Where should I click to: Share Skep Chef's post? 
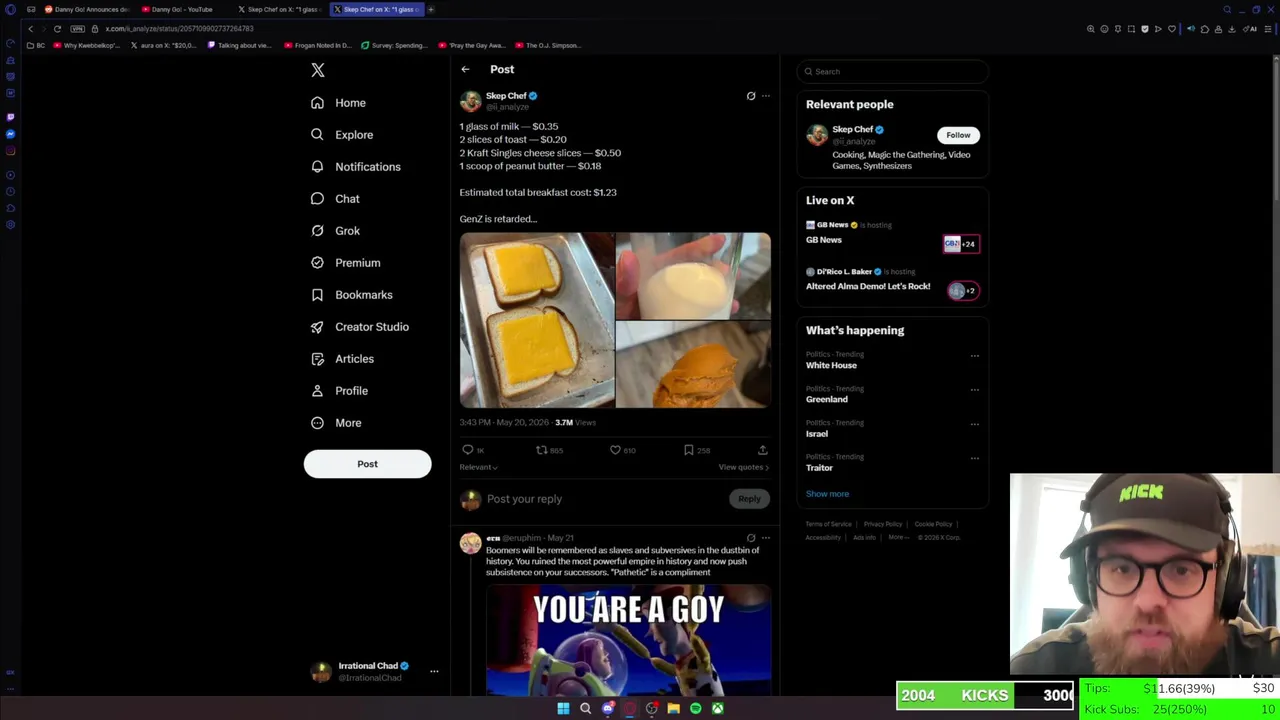click(763, 450)
